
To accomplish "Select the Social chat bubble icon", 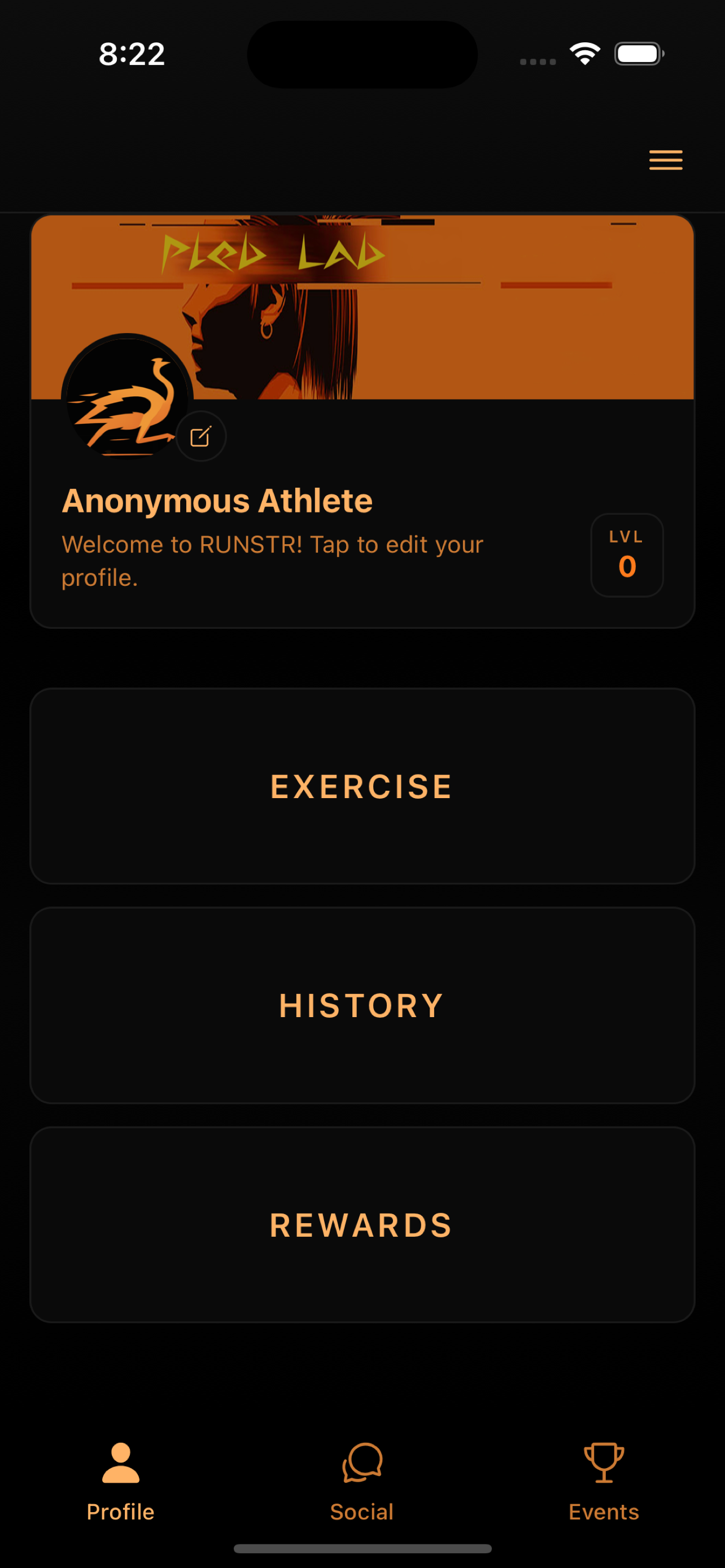I will [362, 1461].
